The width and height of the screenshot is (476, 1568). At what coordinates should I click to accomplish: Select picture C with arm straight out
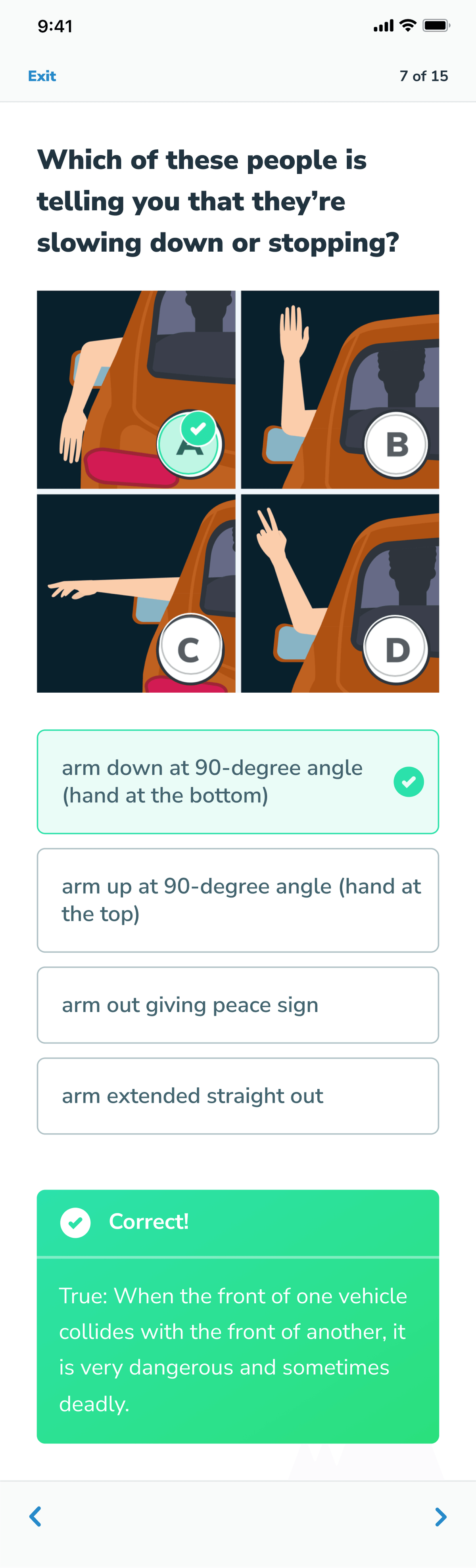click(136, 593)
